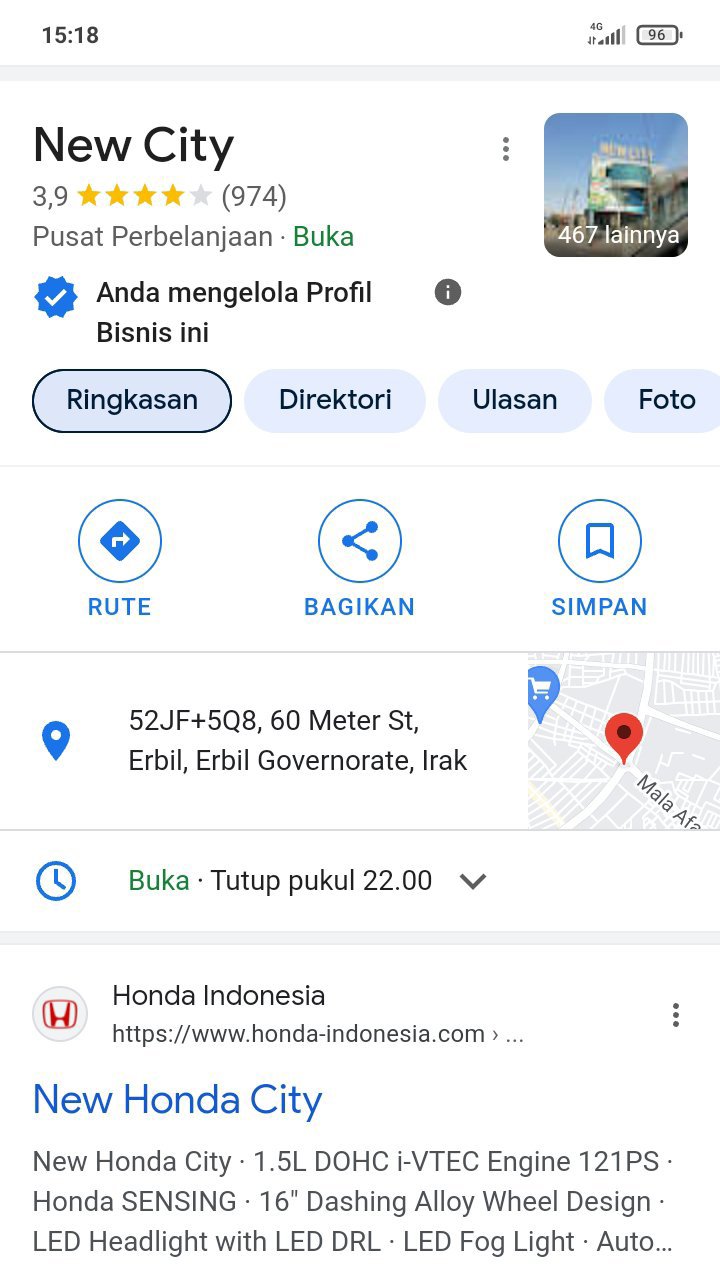Open the Foto chip
The width and height of the screenshot is (720, 1280).
pyautogui.click(x=666, y=401)
